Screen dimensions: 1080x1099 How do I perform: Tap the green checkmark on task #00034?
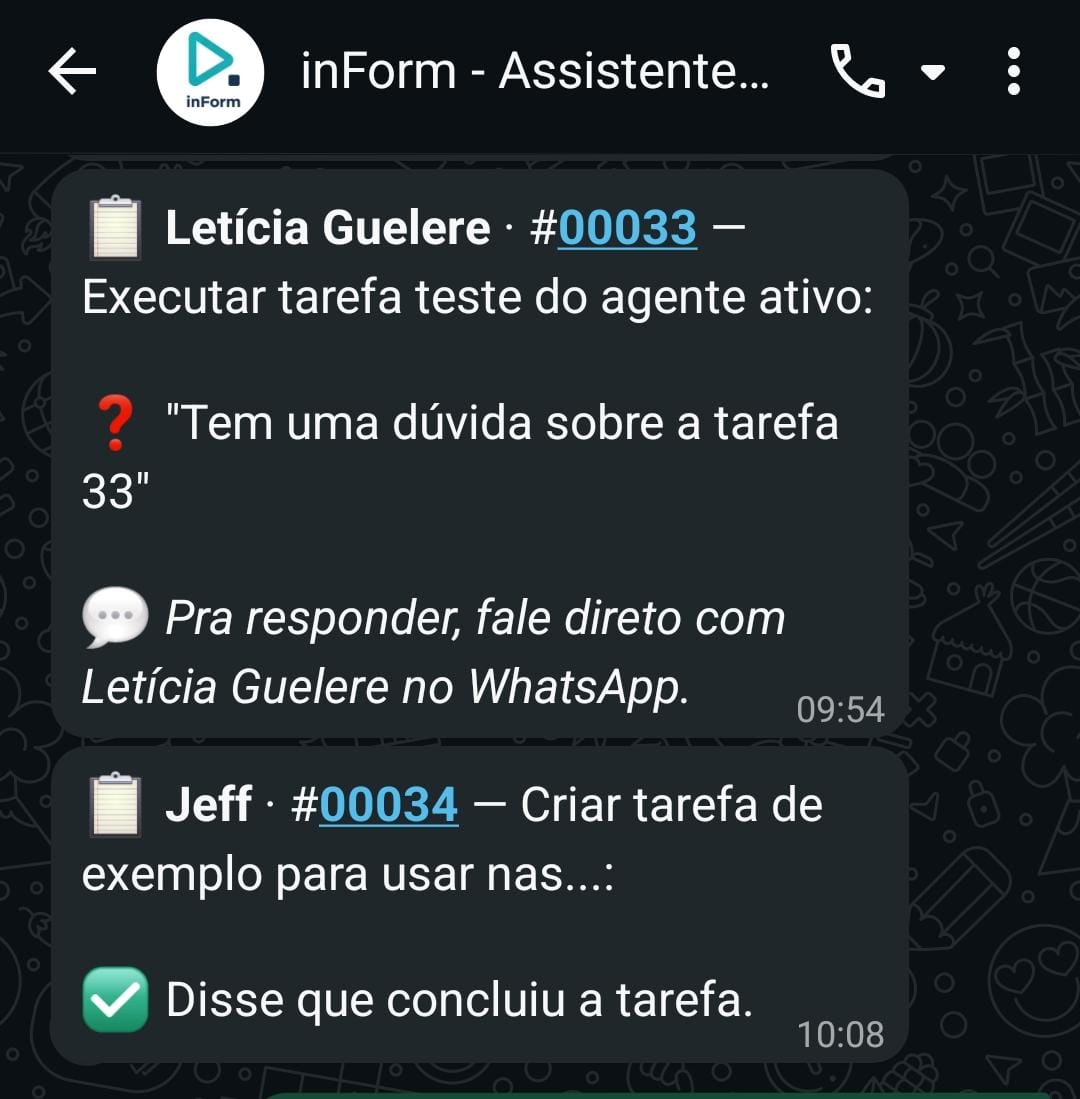(x=114, y=997)
